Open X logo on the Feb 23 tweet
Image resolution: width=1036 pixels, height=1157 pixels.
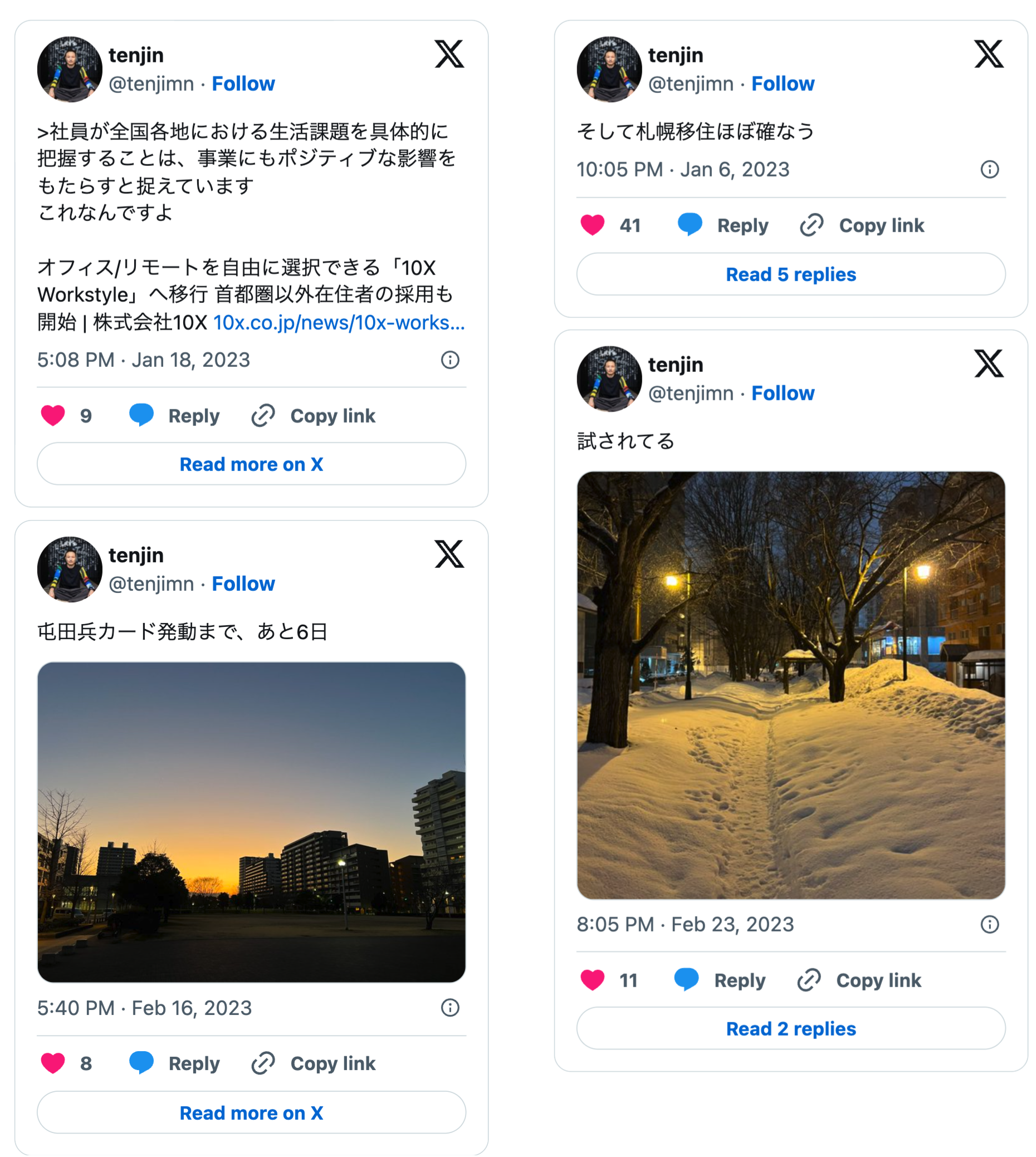tap(988, 364)
